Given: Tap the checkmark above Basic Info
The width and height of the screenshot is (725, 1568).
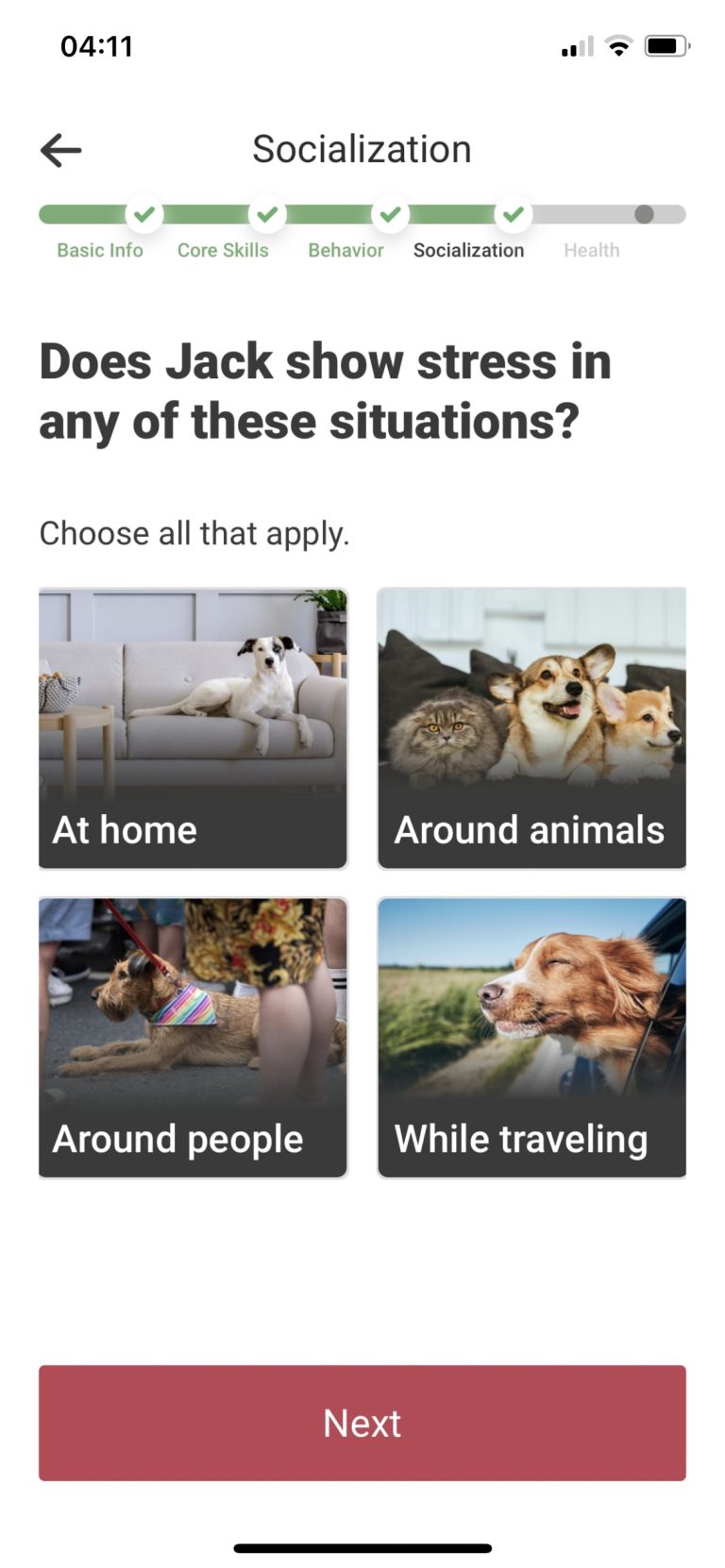Looking at the screenshot, I should [x=143, y=215].
